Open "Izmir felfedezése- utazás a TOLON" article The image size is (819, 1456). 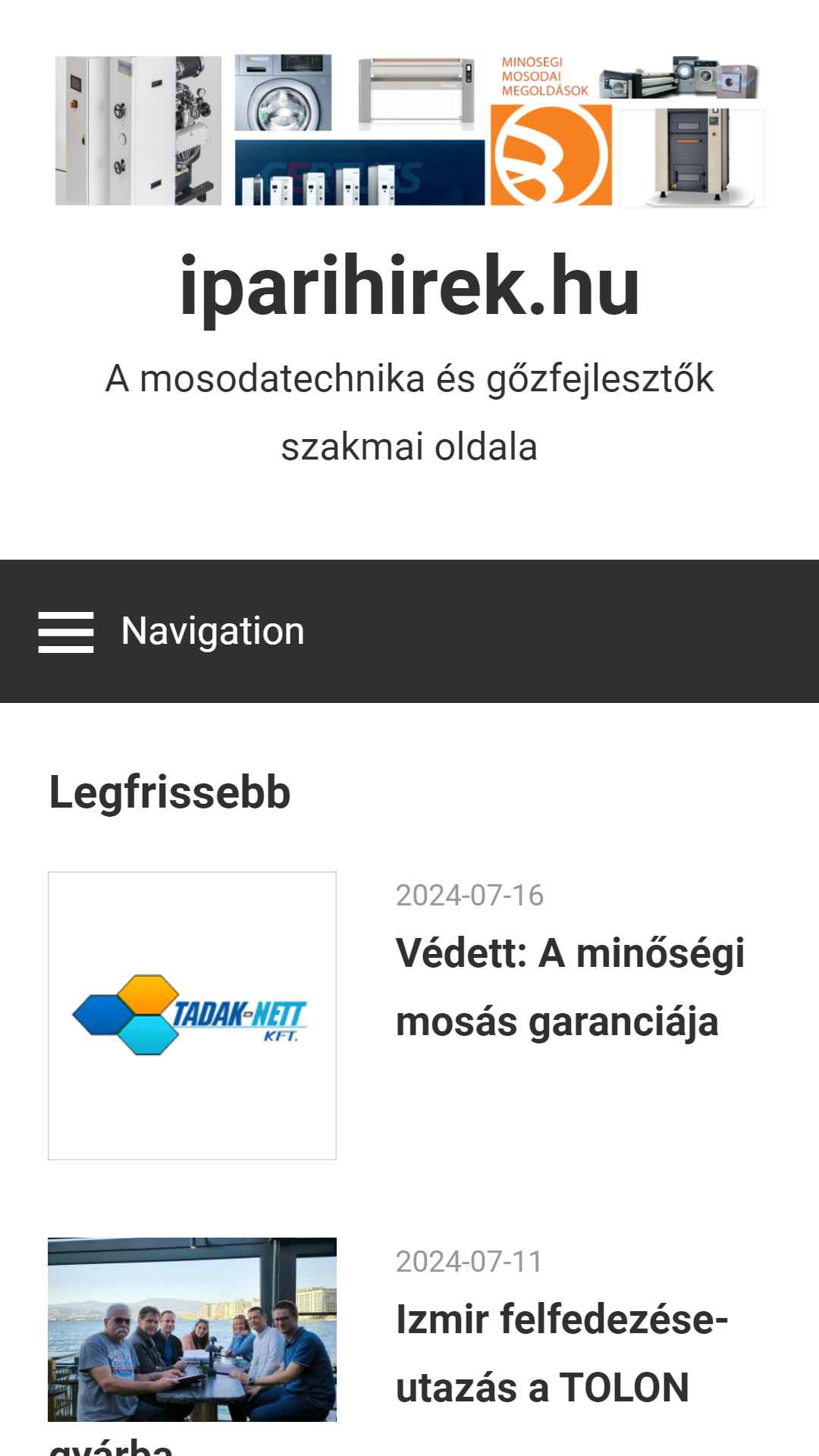point(561,1354)
